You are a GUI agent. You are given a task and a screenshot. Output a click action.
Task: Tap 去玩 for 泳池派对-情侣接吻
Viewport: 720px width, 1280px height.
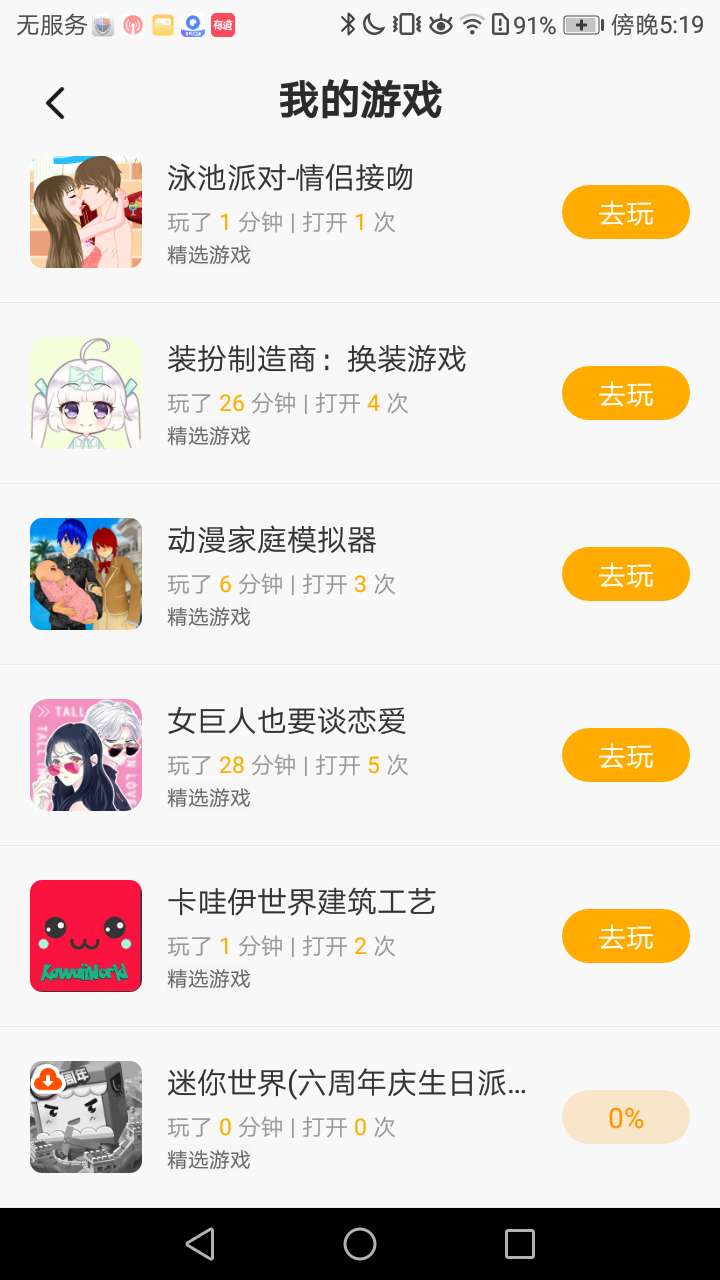point(625,212)
